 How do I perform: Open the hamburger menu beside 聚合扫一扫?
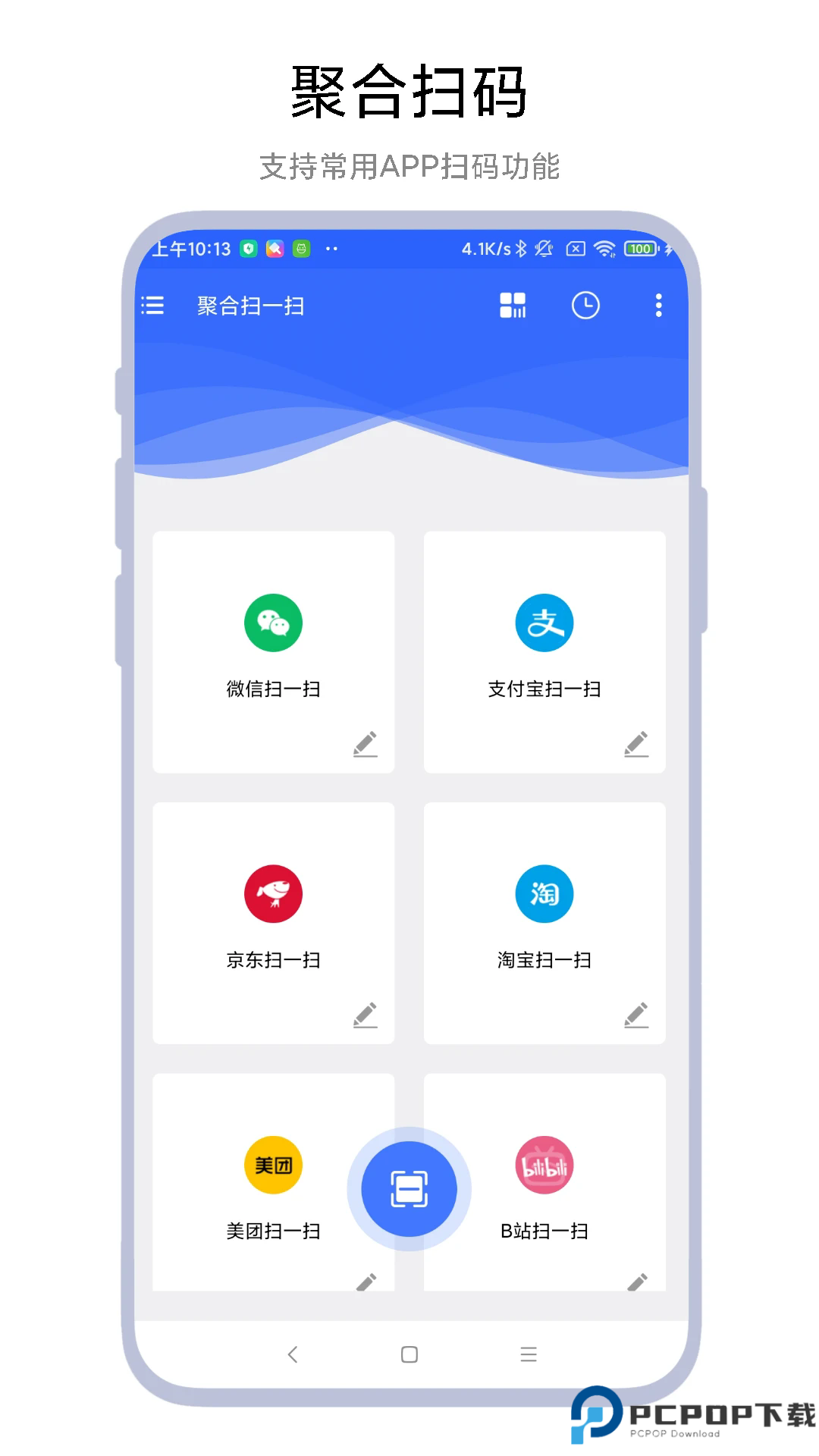click(x=152, y=305)
